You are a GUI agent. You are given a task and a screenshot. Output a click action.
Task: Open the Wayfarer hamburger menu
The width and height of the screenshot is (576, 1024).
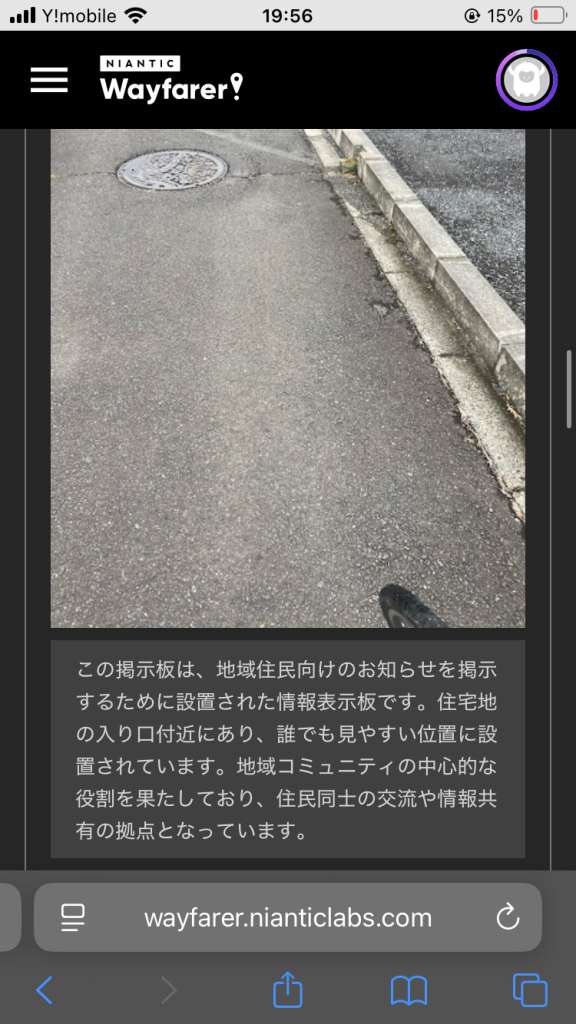coord(49,80)
